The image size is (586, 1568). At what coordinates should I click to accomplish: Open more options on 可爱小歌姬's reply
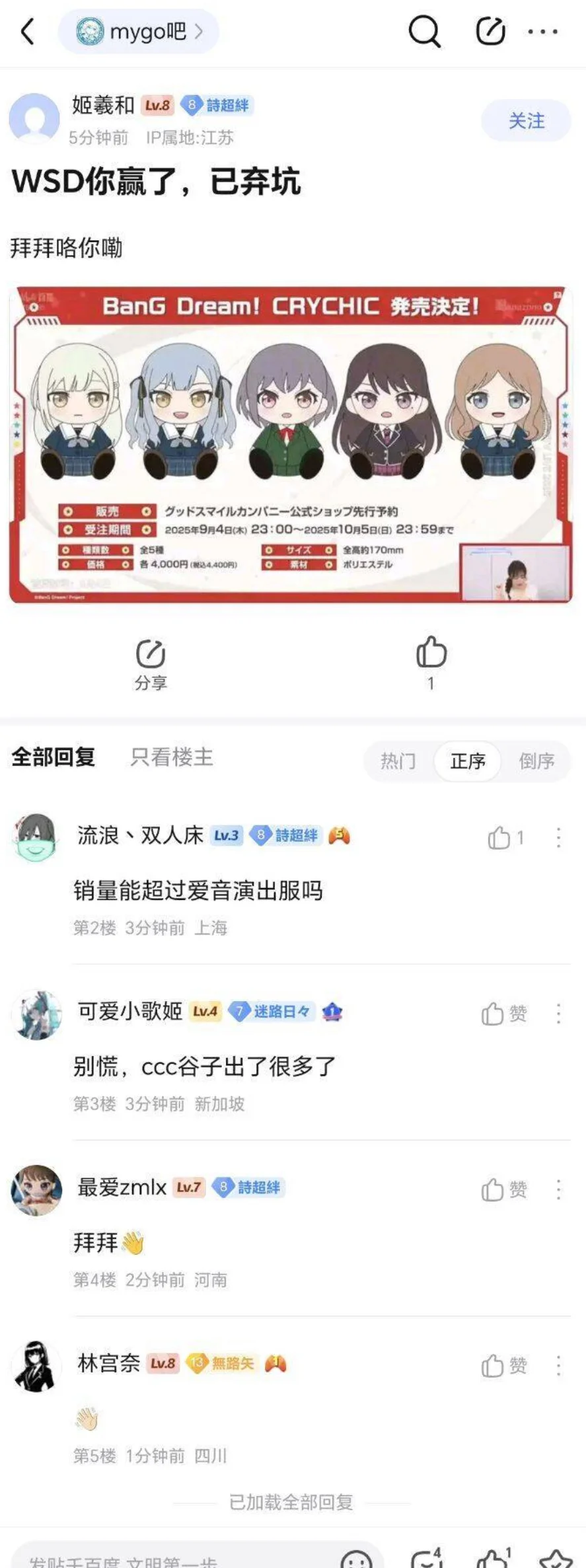tap(558, 1014)
